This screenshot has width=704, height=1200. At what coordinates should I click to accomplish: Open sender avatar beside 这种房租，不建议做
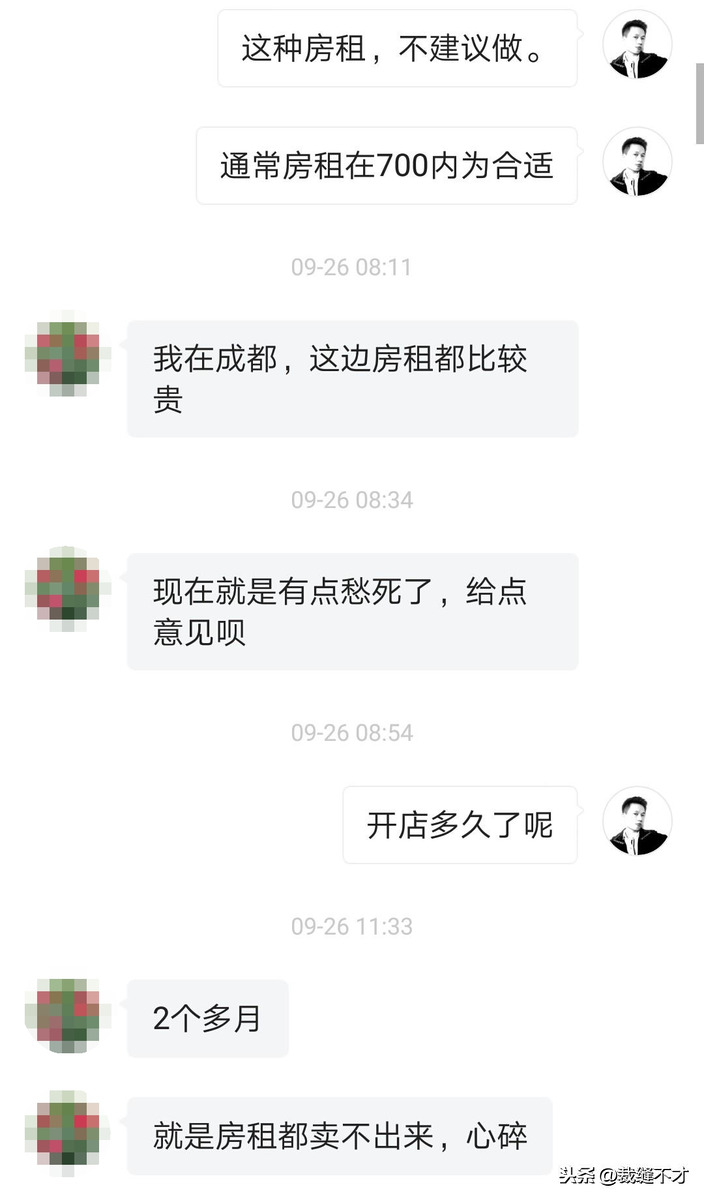[637, 44]
